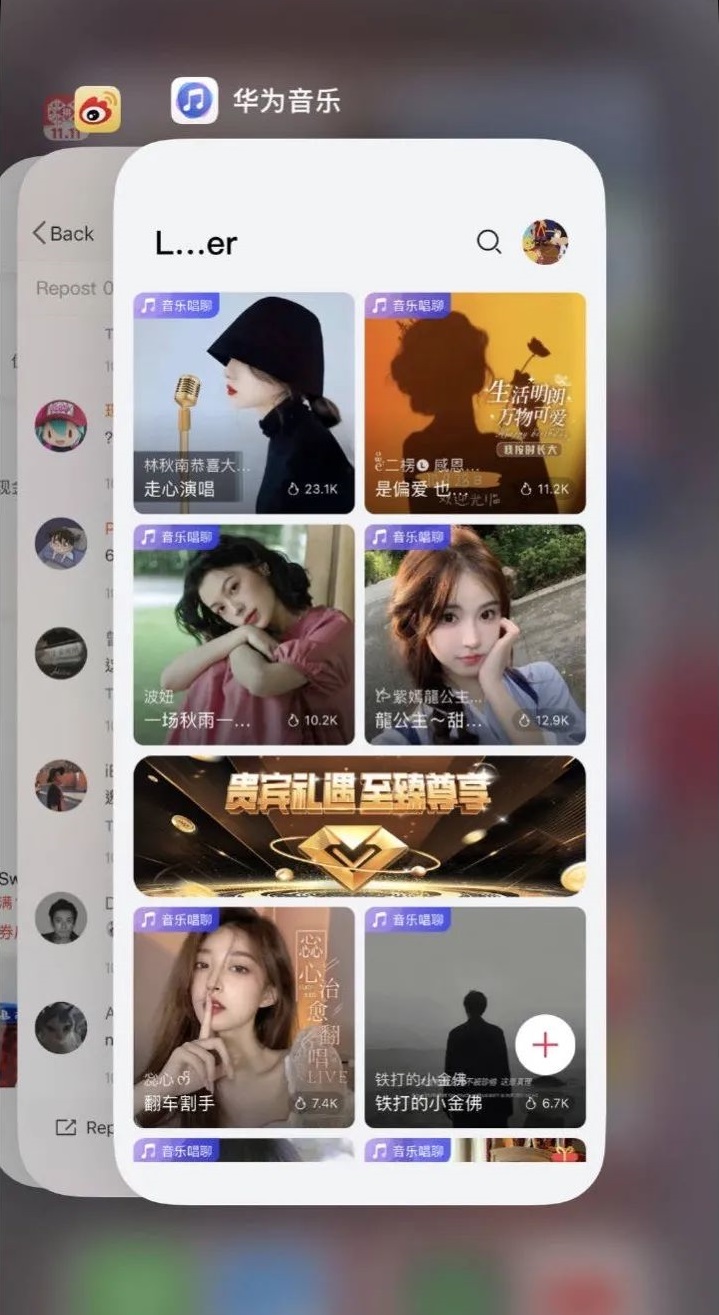719x1315 pixels.
Task: Open the 贵宾礼遇至臻尊享 banner
Action: click(x=360, y=826)
